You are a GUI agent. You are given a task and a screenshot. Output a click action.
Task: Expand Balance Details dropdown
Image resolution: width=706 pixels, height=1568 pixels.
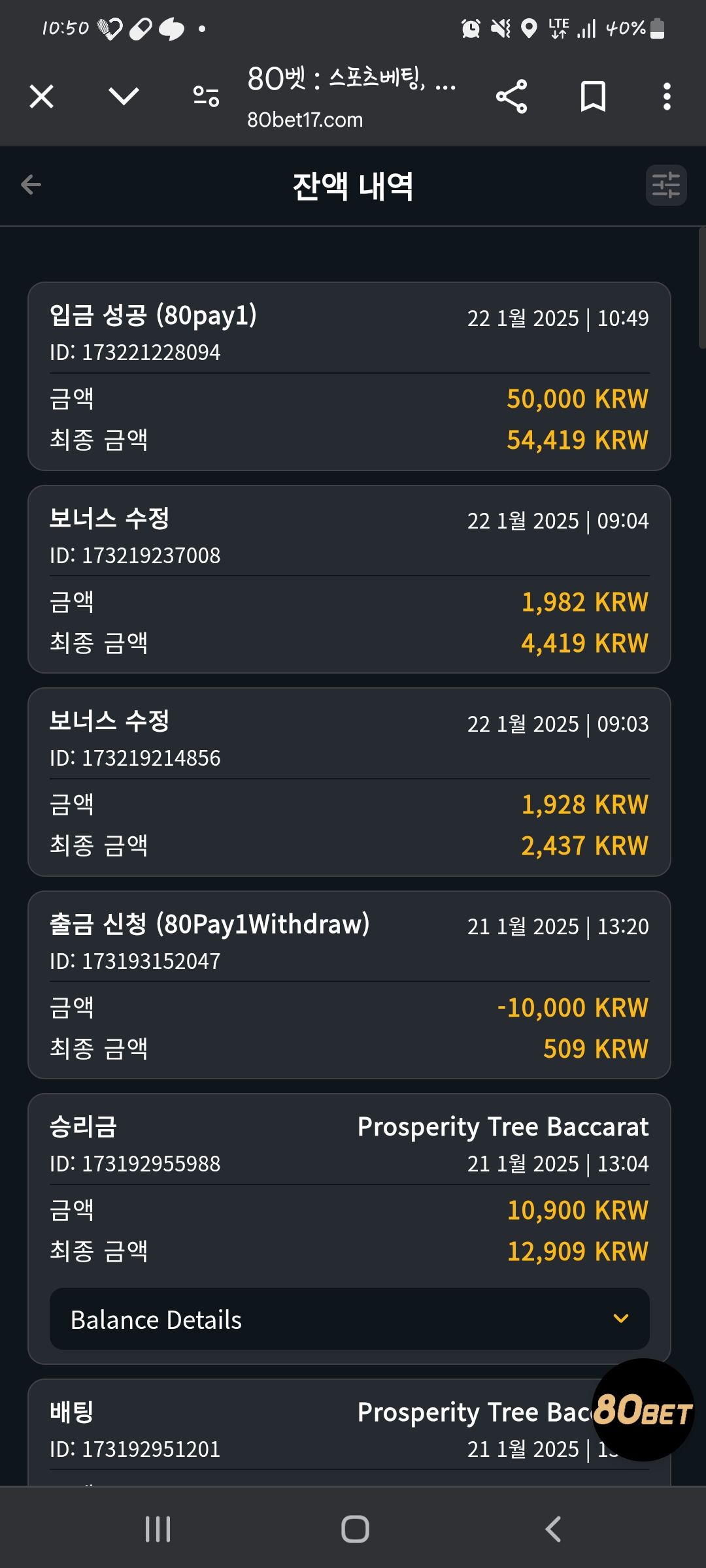point(350,1318)
